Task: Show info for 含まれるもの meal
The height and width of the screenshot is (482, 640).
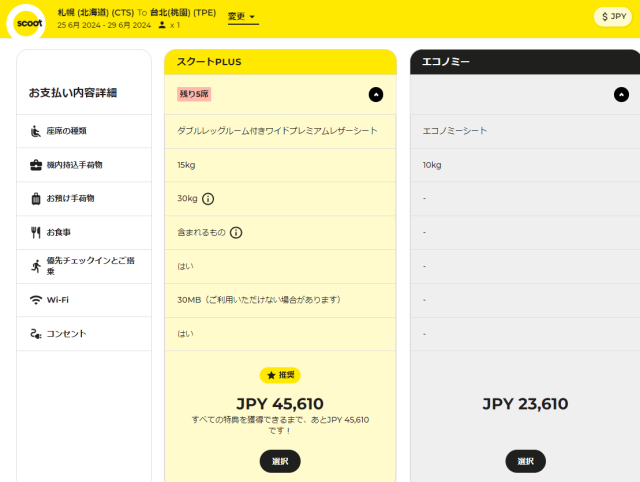Action: pyautogui.click(x=236, y=233)
